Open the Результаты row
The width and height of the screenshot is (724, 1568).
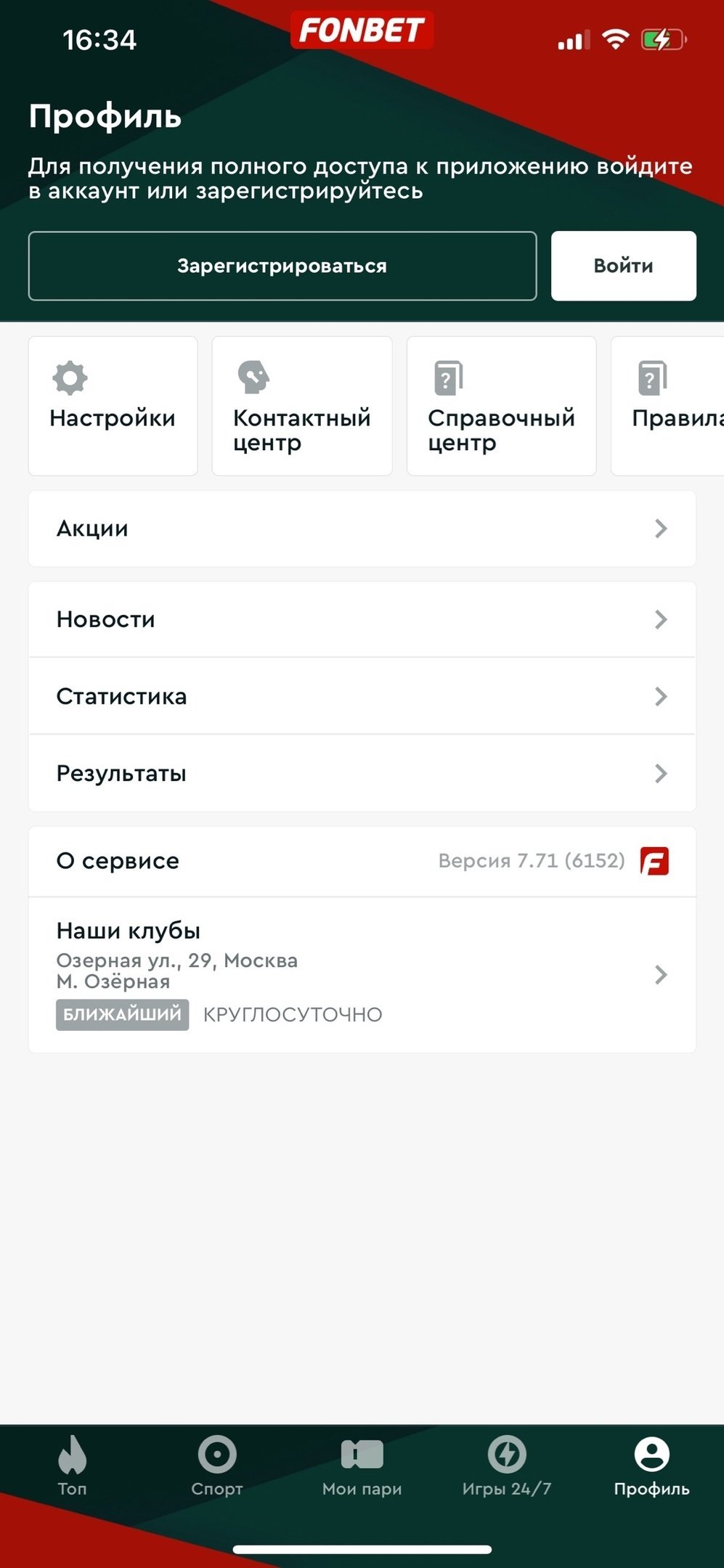pyautogui.click(x=362, y=773)
